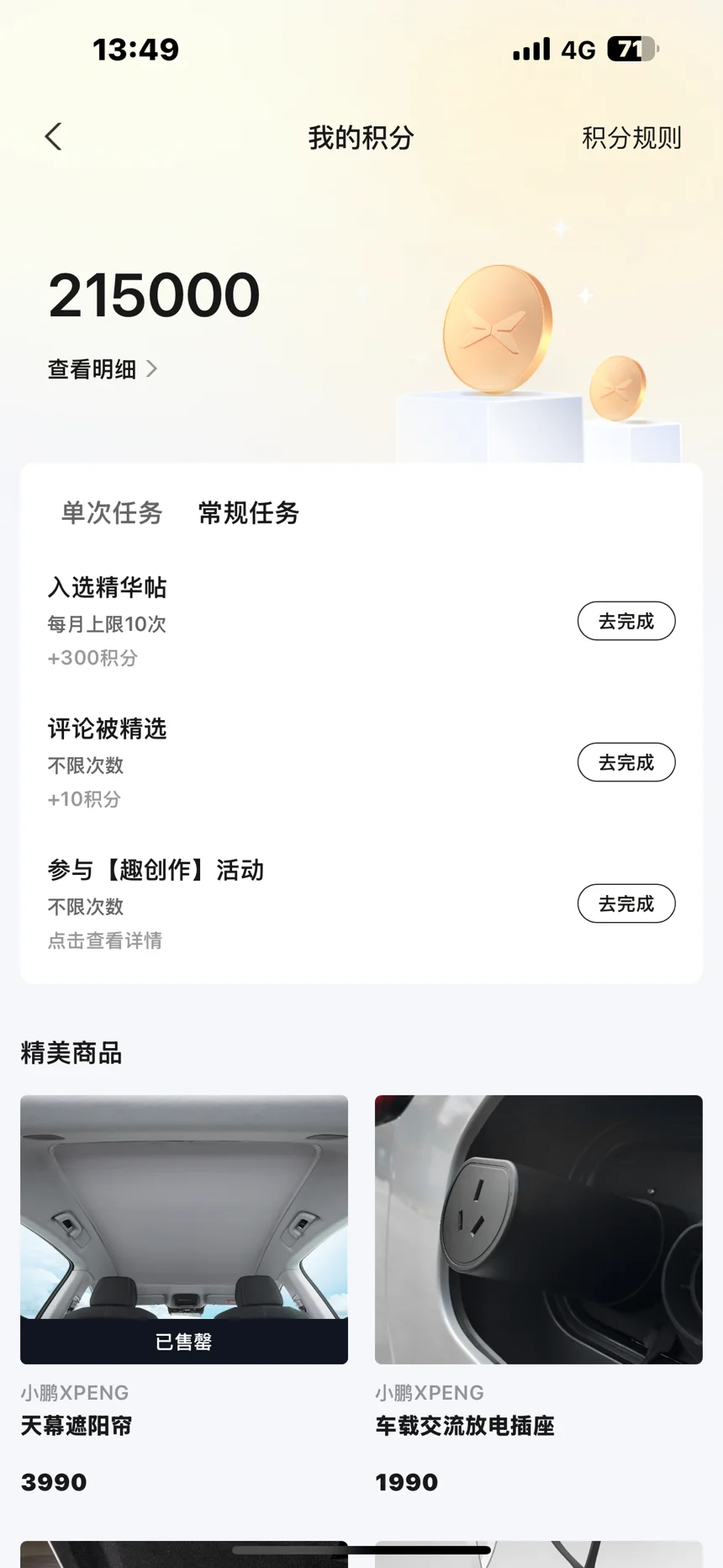Switch to 单次任务 tab
723x1568 pixels.
(112, 512)
